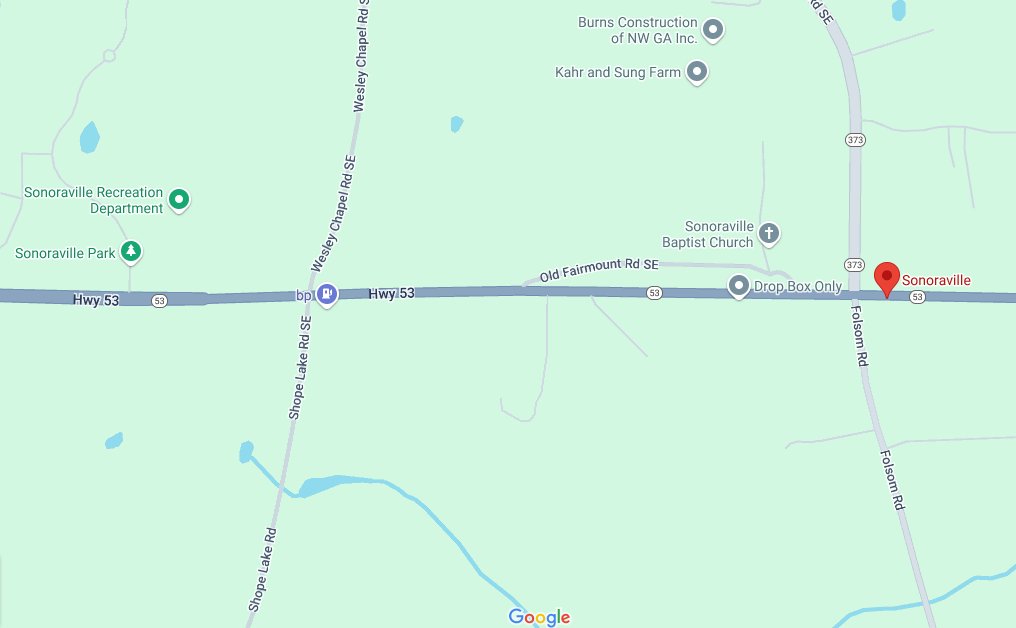Open the Kahr and Sung Farm pin
The image size is (1016, 628).
[x=698, y=72]
